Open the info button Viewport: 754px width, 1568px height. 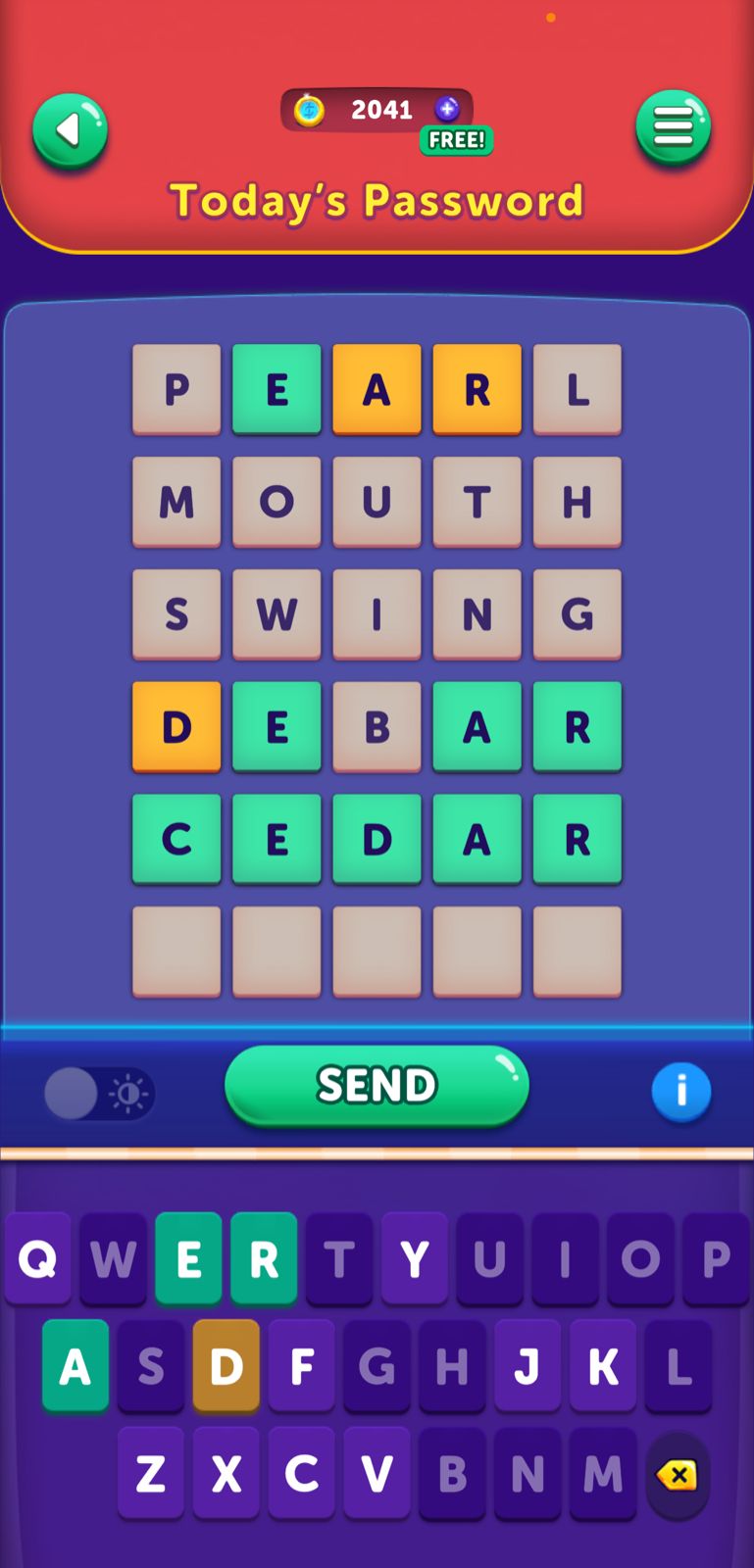(x=680, y=1091)
